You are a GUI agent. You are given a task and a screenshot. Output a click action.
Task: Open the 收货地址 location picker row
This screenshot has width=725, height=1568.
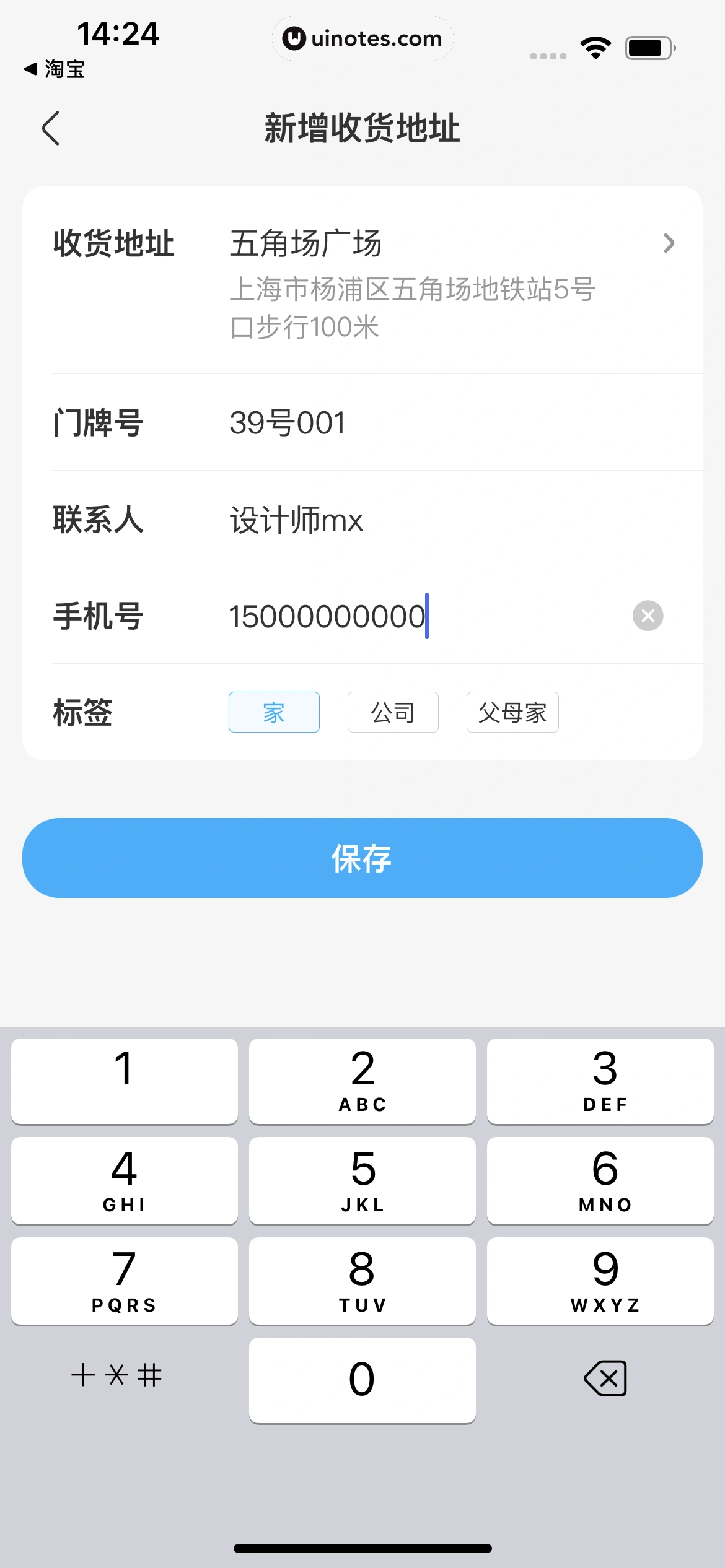[x=434, y=282]
